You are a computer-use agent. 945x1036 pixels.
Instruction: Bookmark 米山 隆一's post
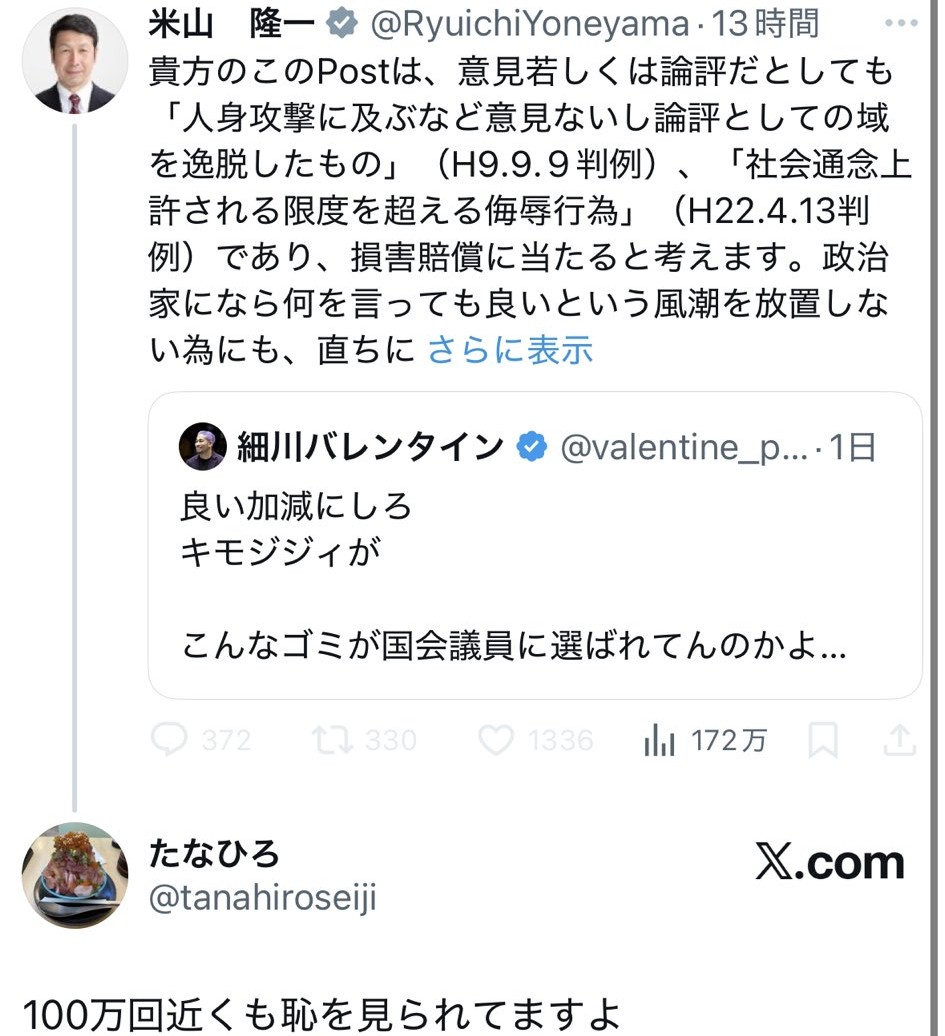(823, 740)
